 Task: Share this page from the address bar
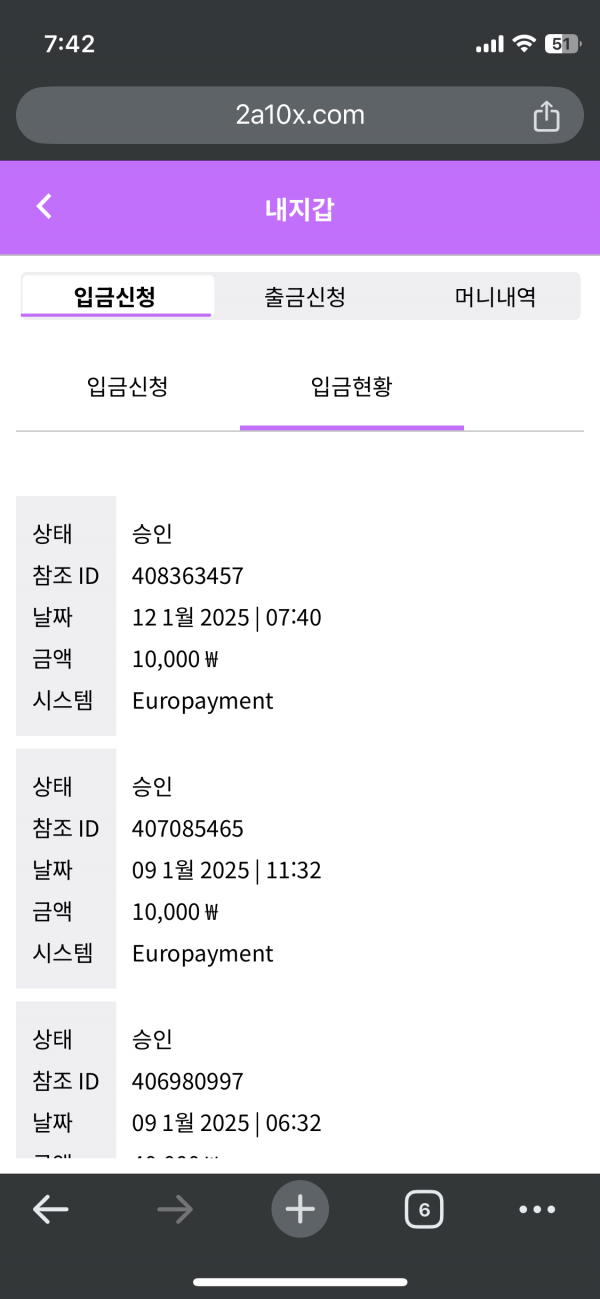pyautogui.click(x=546, y=116)
